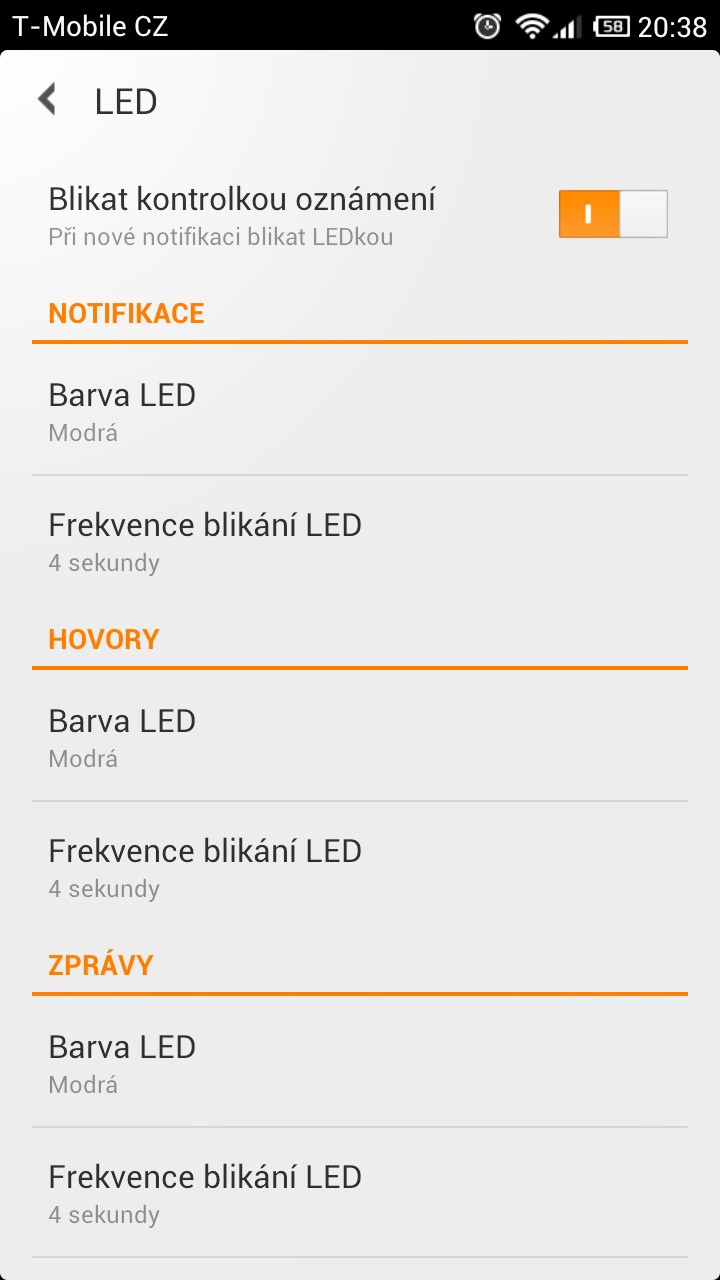The height and width of the screenshot is (1280, 720).
Task: Open Barva LED under NOTIFIKACE
Action: click(x=360, y=410)
